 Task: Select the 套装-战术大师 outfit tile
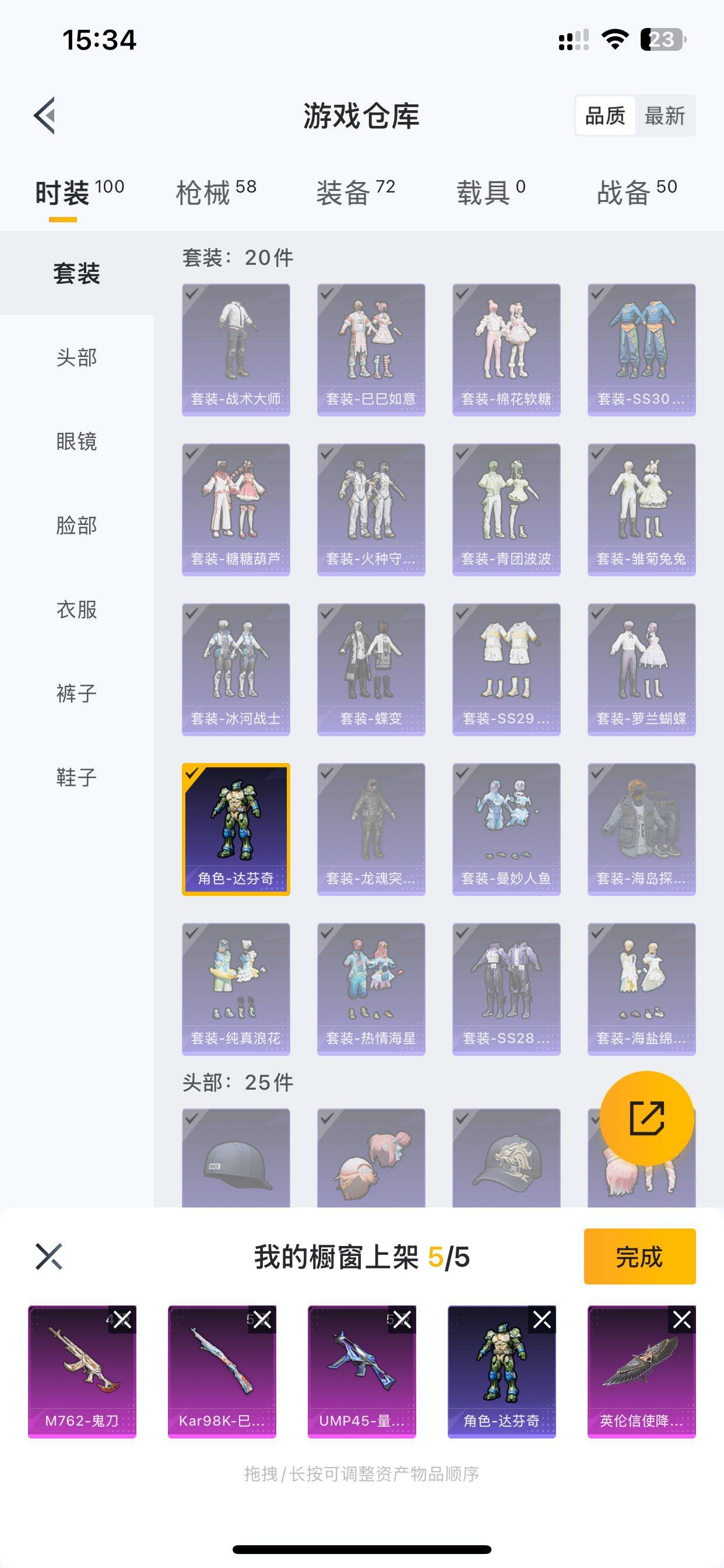(236, 349)
